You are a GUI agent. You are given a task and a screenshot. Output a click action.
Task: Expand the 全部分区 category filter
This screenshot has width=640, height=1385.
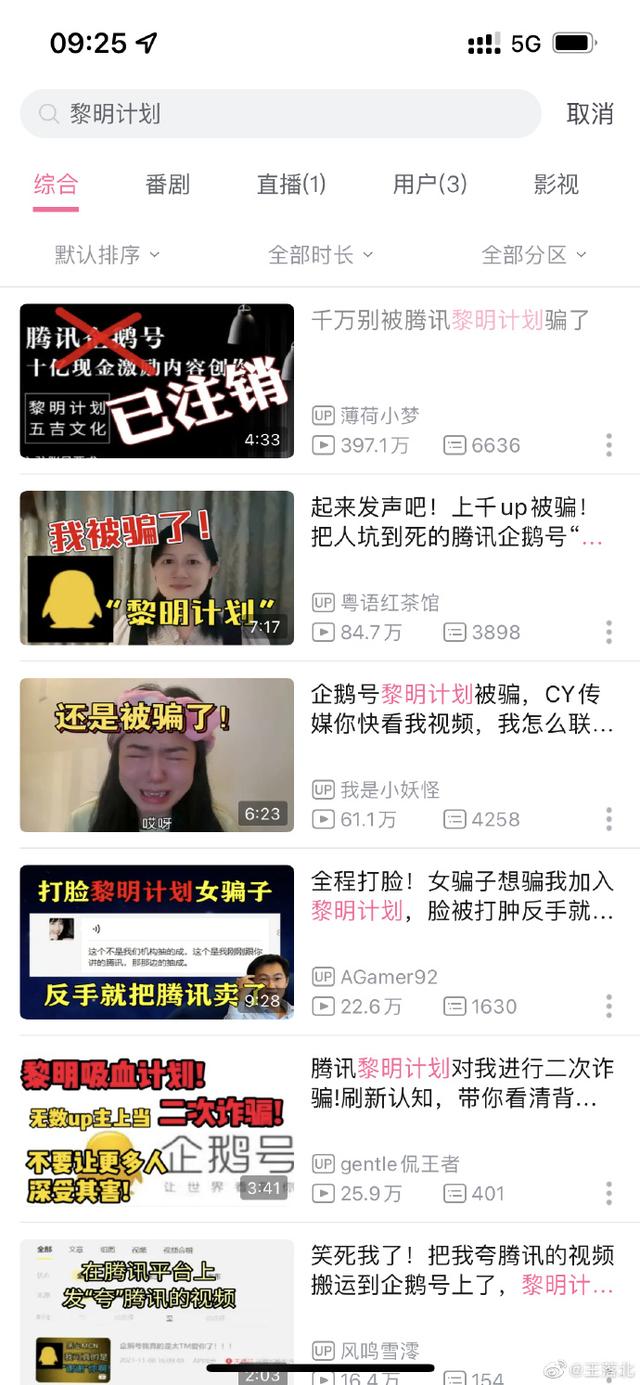tap(534, 255)
